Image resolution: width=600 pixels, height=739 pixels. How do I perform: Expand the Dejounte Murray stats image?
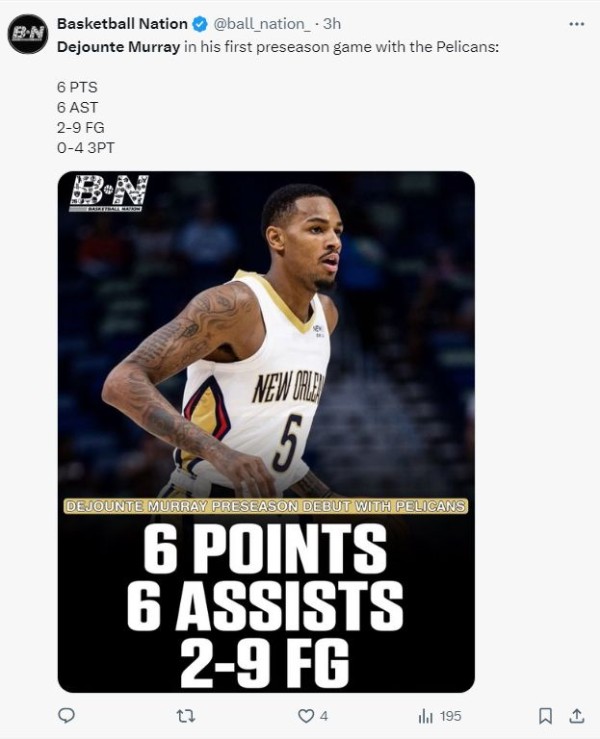pyautogui.click(x=266, y=431)
